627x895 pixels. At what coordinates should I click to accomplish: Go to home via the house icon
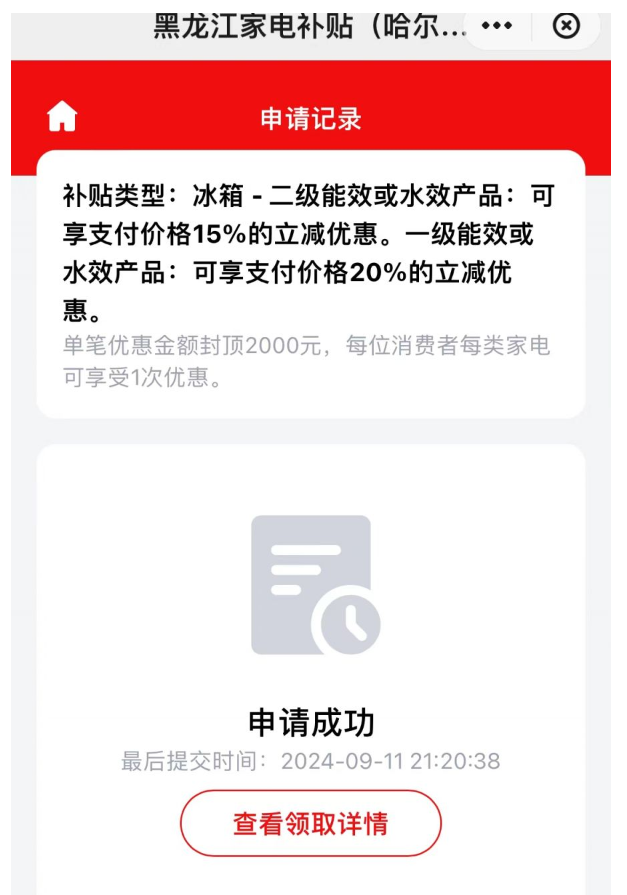coord(62,118)
